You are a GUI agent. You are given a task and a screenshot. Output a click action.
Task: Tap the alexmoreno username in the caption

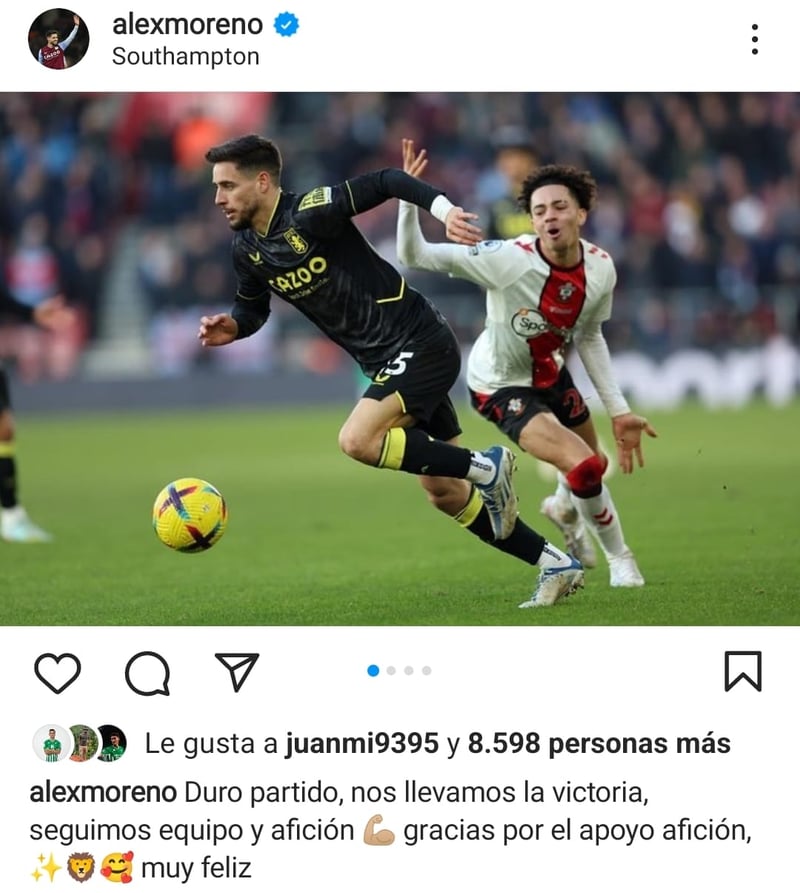(x=103, y=793)
